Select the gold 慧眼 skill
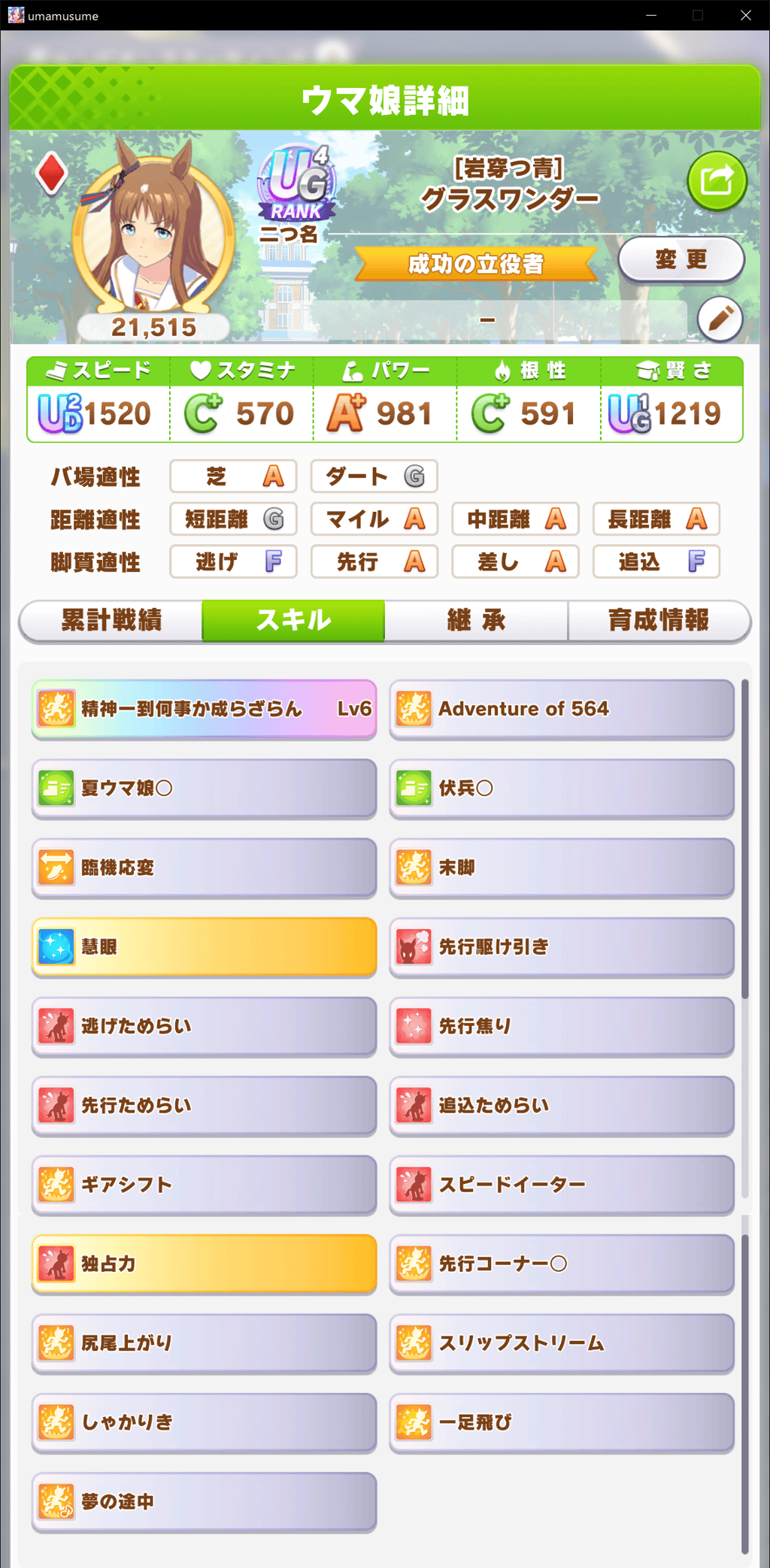The width and height of the screenshot is (770, 1568). point(204,947)
